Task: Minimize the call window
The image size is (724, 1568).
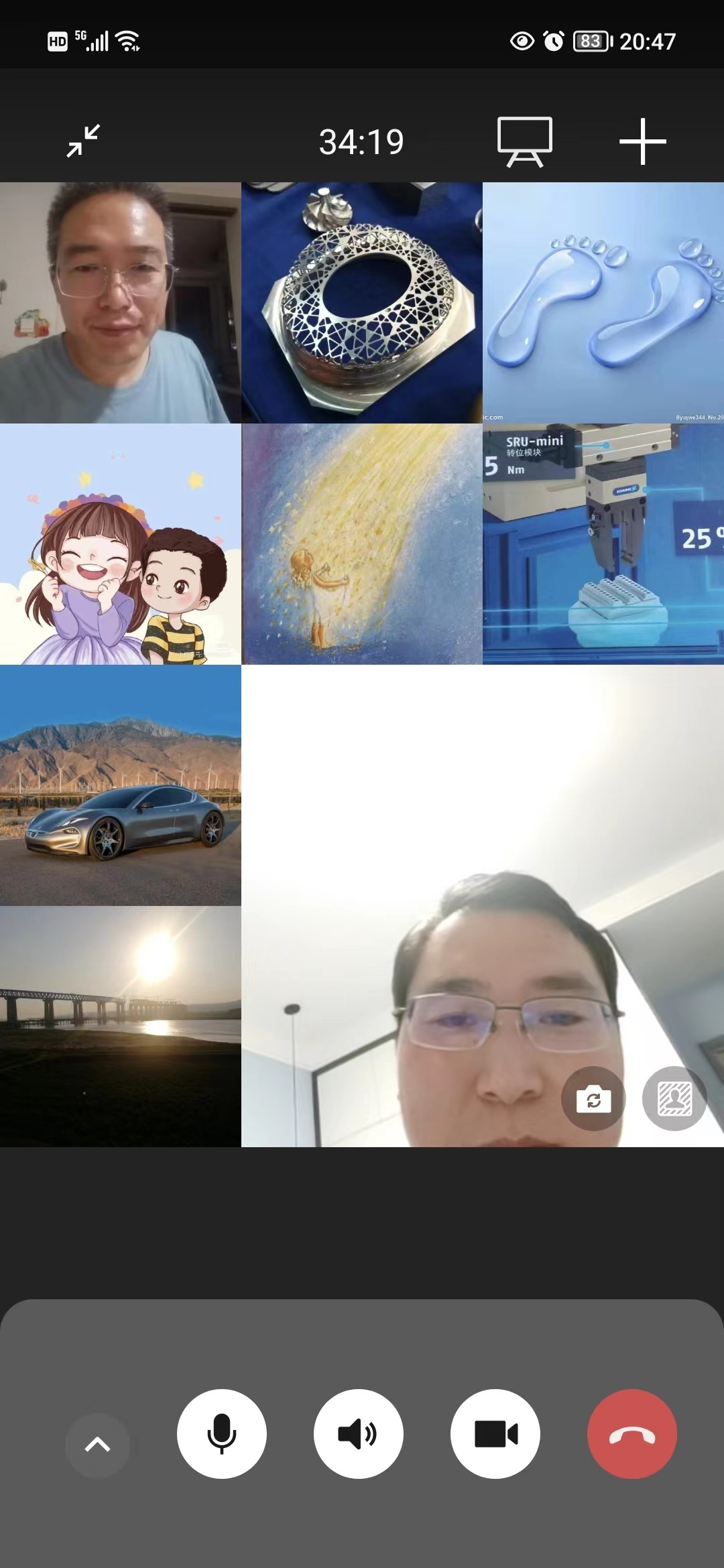Action: (x=83, y=141)
